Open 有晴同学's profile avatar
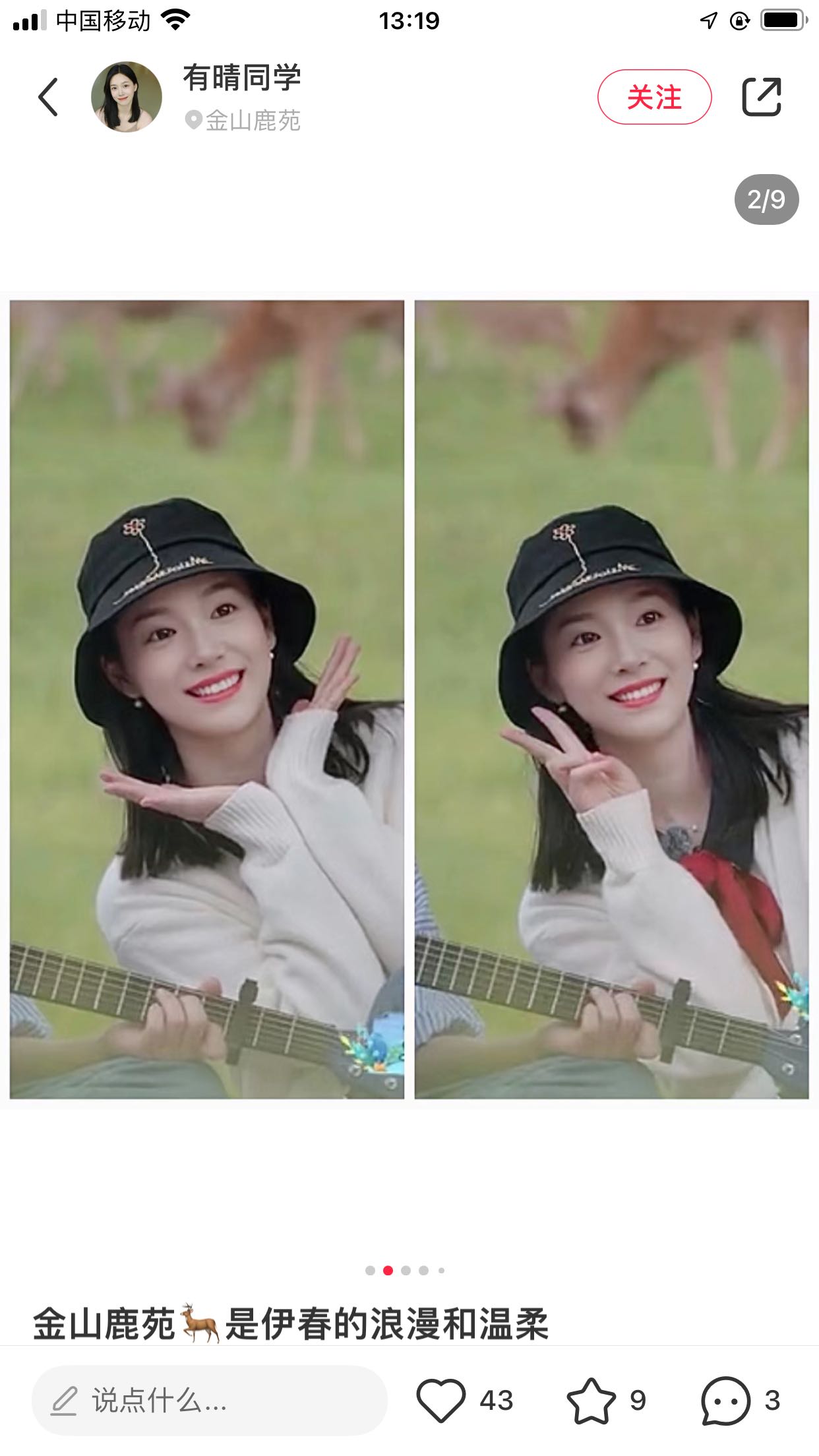The image size is (819, 1456). pos(127,97)
